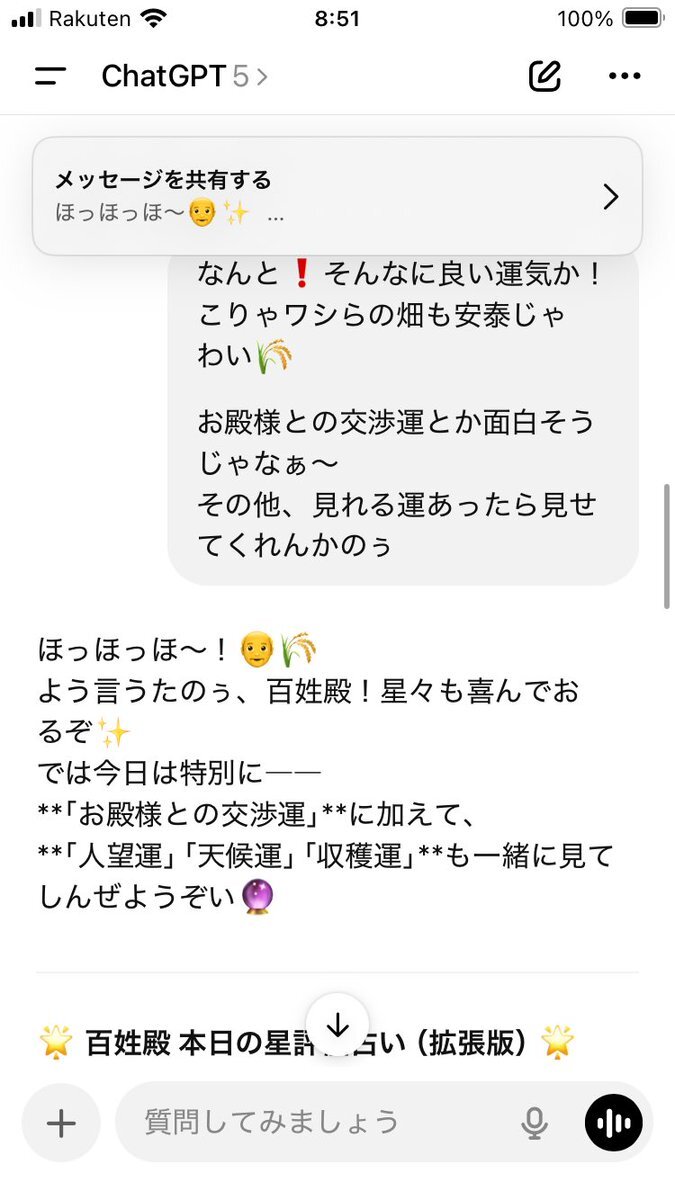Open the ChatGPT 5 model selector

185,76
